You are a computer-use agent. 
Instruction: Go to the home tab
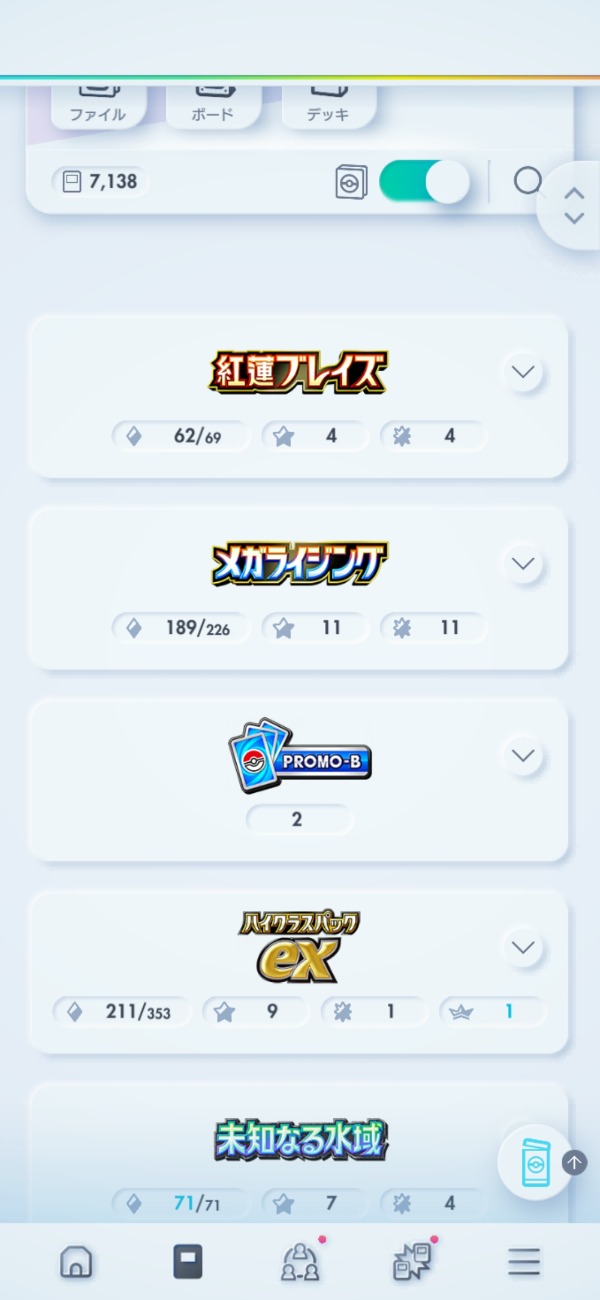click(x=76, y=1262)
